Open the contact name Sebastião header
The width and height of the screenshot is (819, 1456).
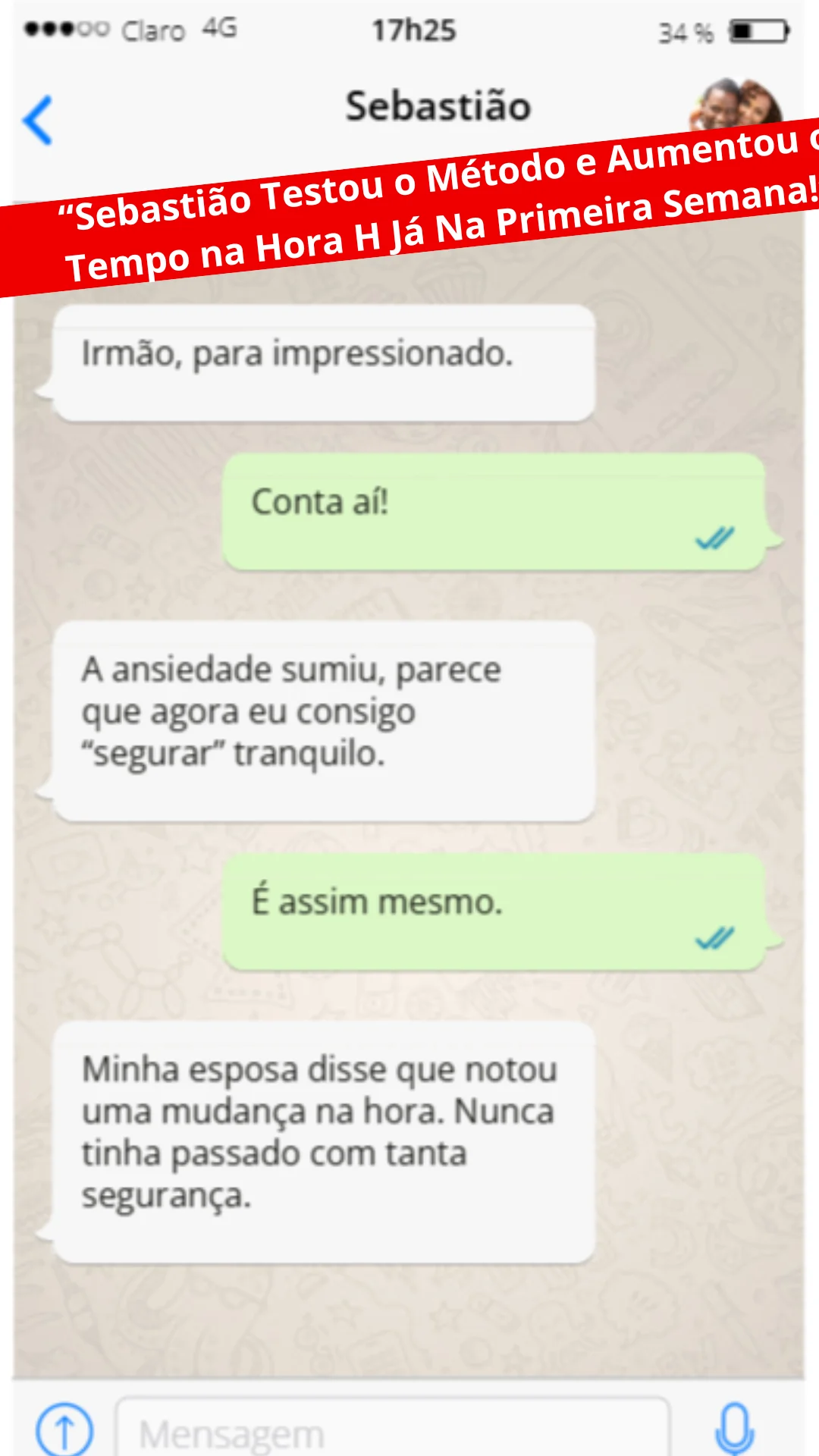pyautogui.click(x=438, y=106)
